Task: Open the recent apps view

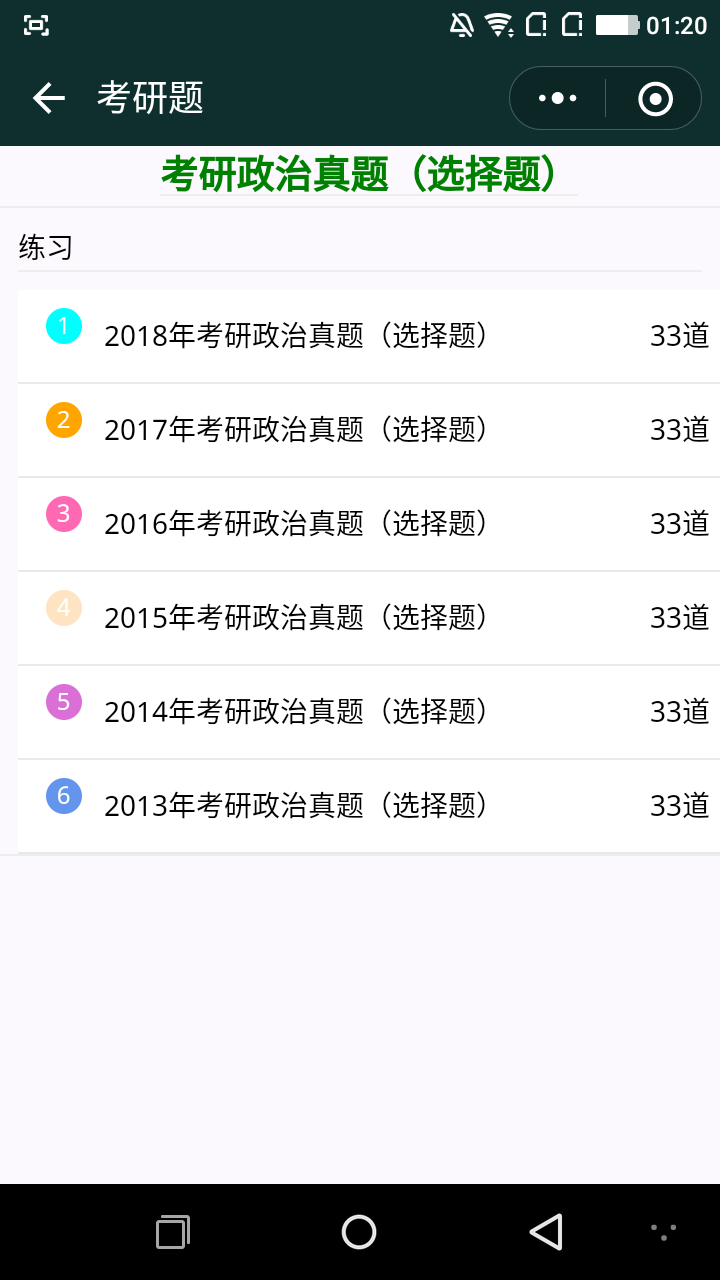Action: tap(173, 1232)
